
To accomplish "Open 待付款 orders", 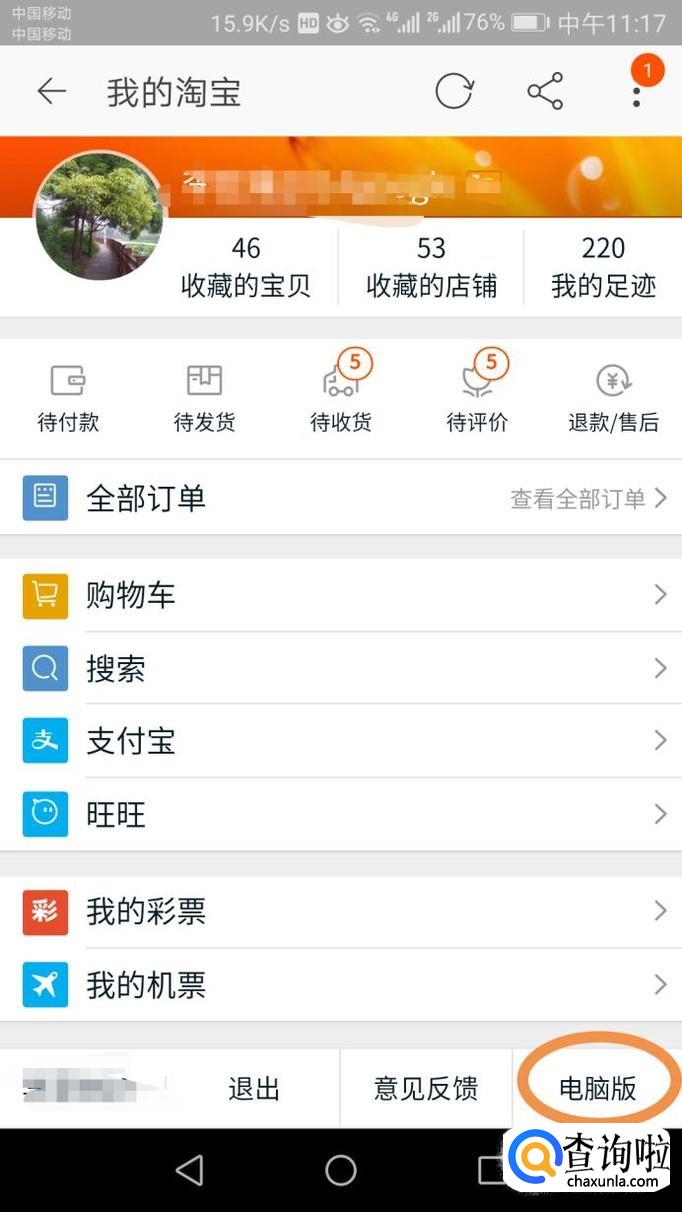I will point(68,398).
